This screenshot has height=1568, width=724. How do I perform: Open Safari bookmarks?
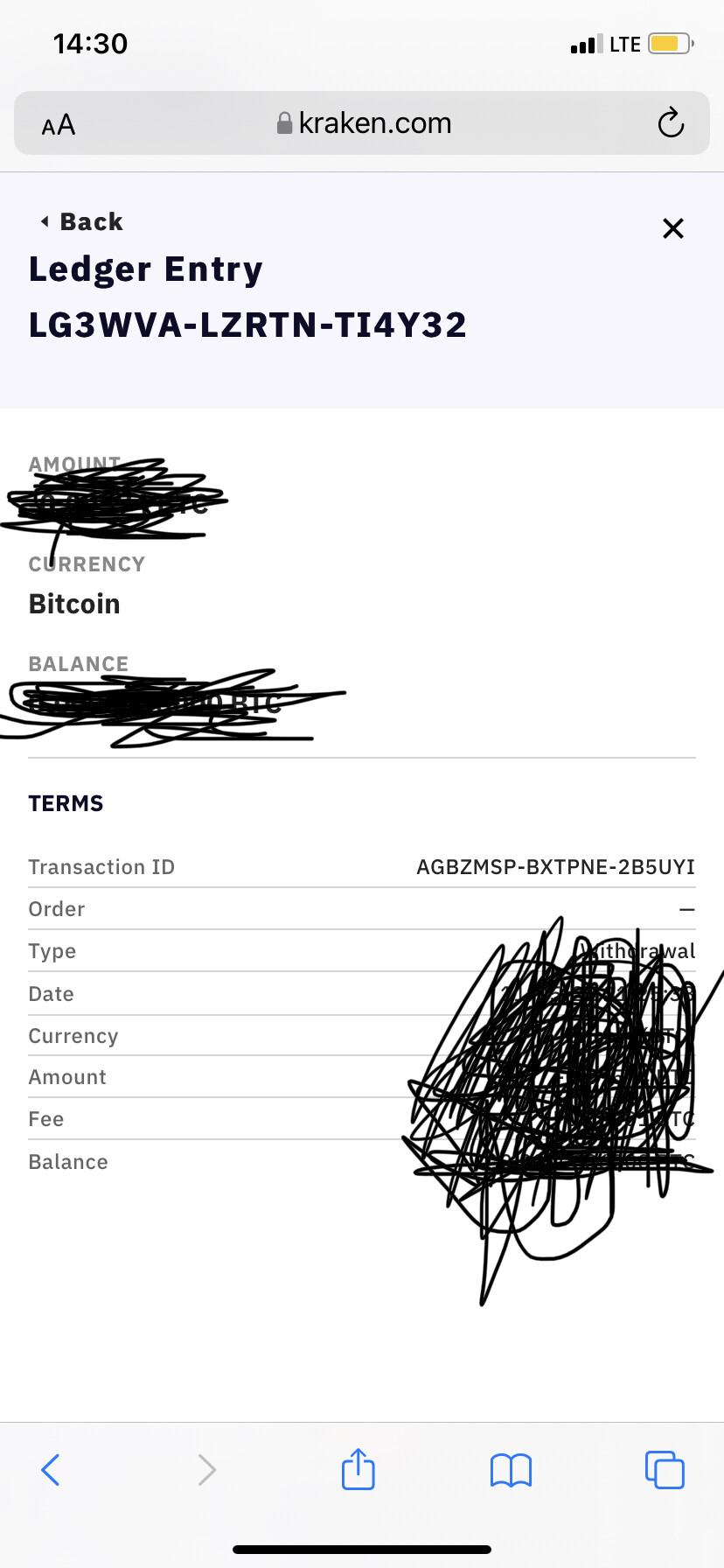(511, 1470)
